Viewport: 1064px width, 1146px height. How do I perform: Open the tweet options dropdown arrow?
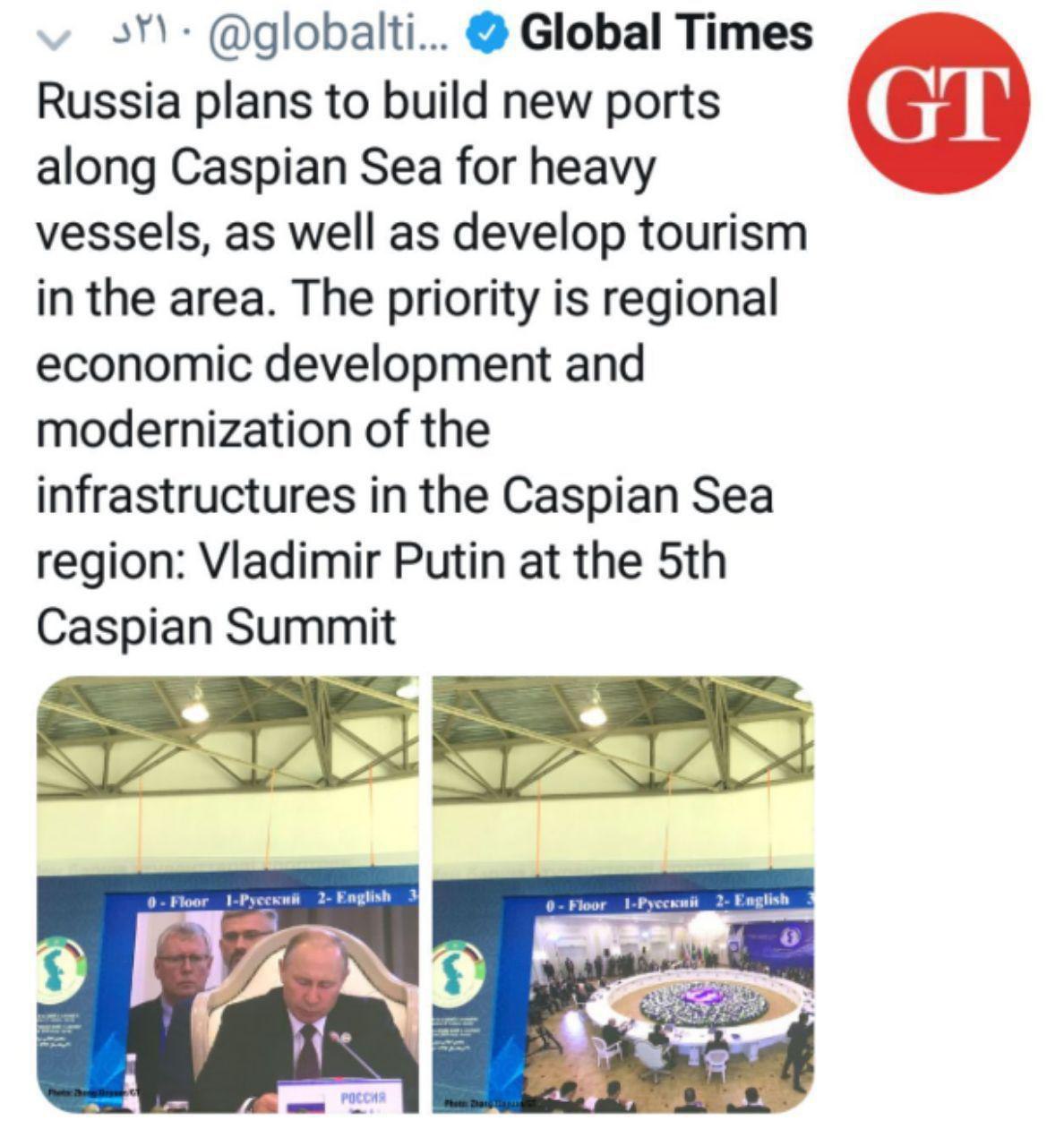(x=56, y=38)
